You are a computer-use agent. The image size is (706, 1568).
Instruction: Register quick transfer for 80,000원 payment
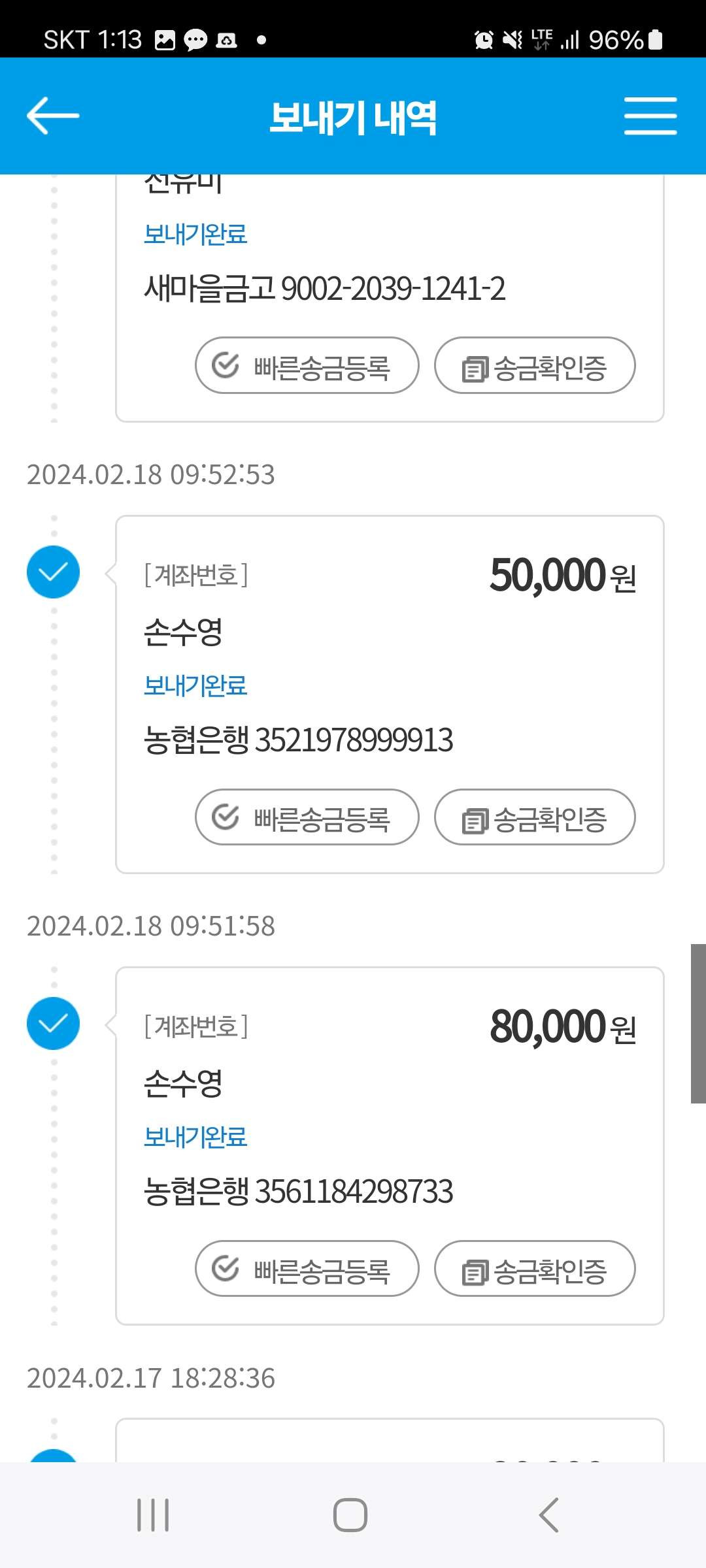[307, 1269]
